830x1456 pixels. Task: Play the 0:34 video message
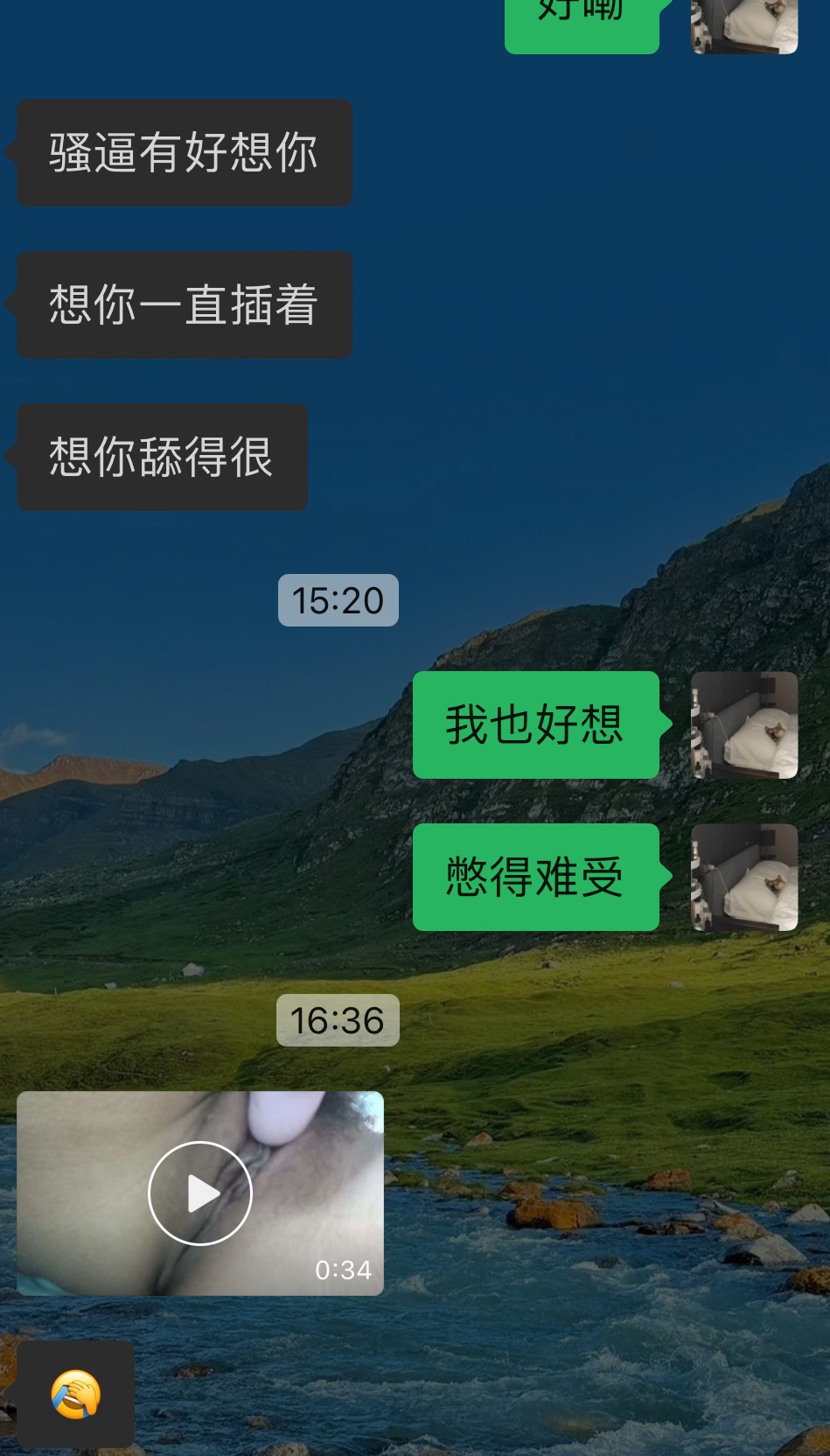[x=200, y=1193]
